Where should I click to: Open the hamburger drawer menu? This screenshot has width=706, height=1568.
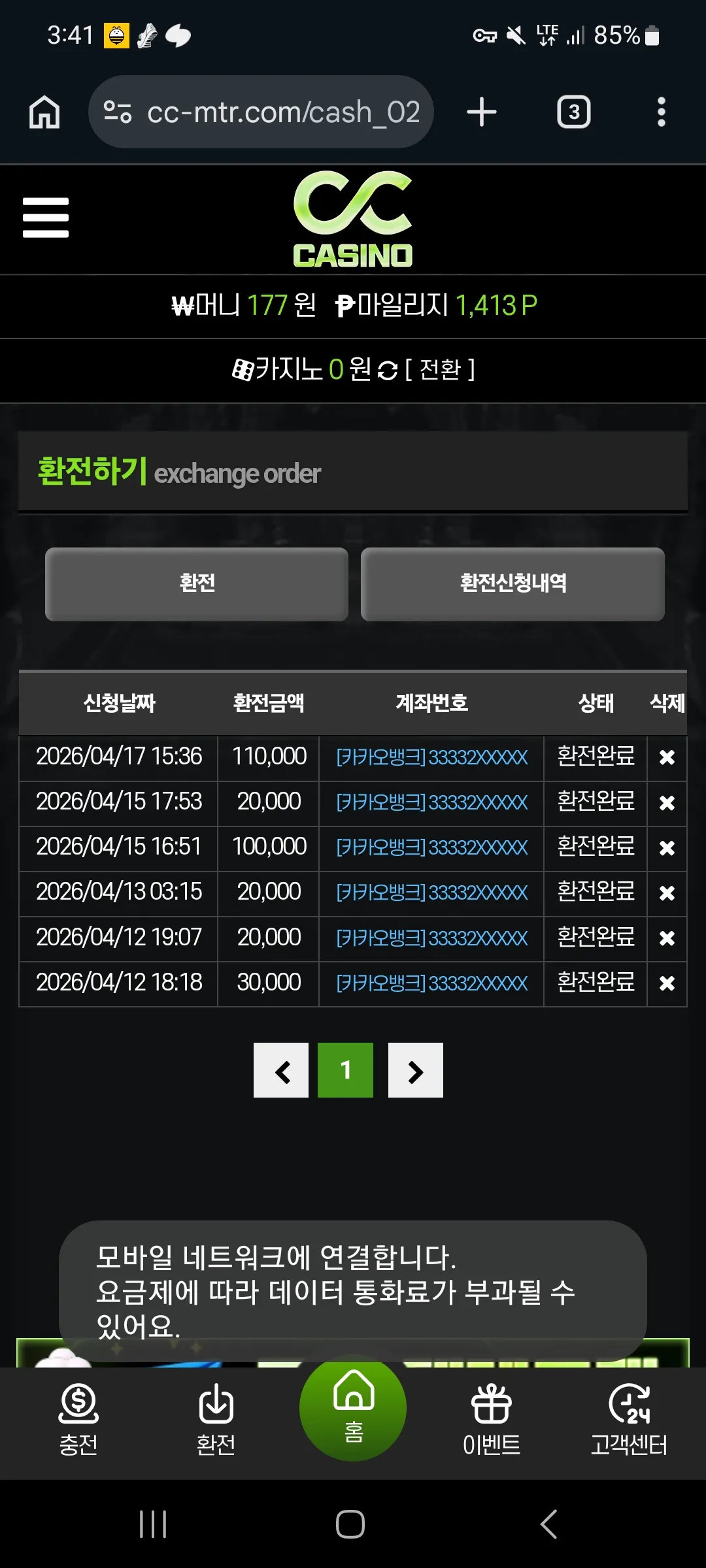(x=46, y=218)
